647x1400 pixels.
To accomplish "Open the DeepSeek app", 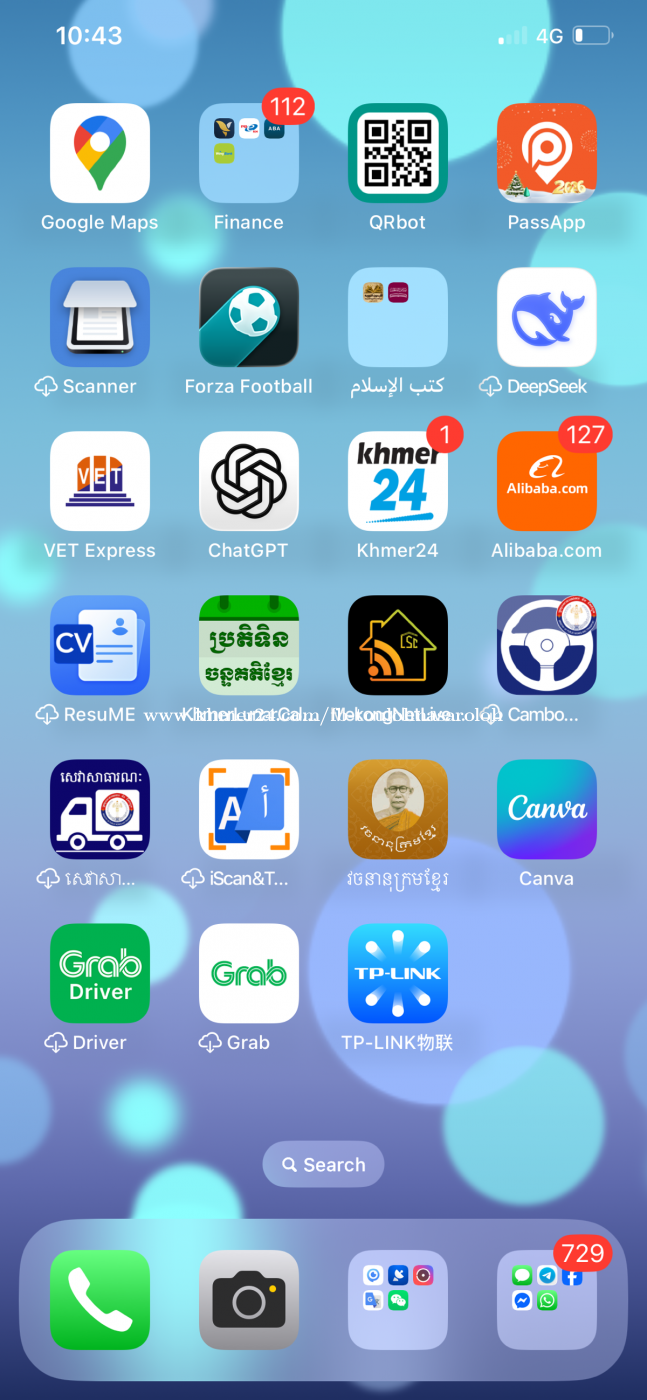I will coord(547,317).
